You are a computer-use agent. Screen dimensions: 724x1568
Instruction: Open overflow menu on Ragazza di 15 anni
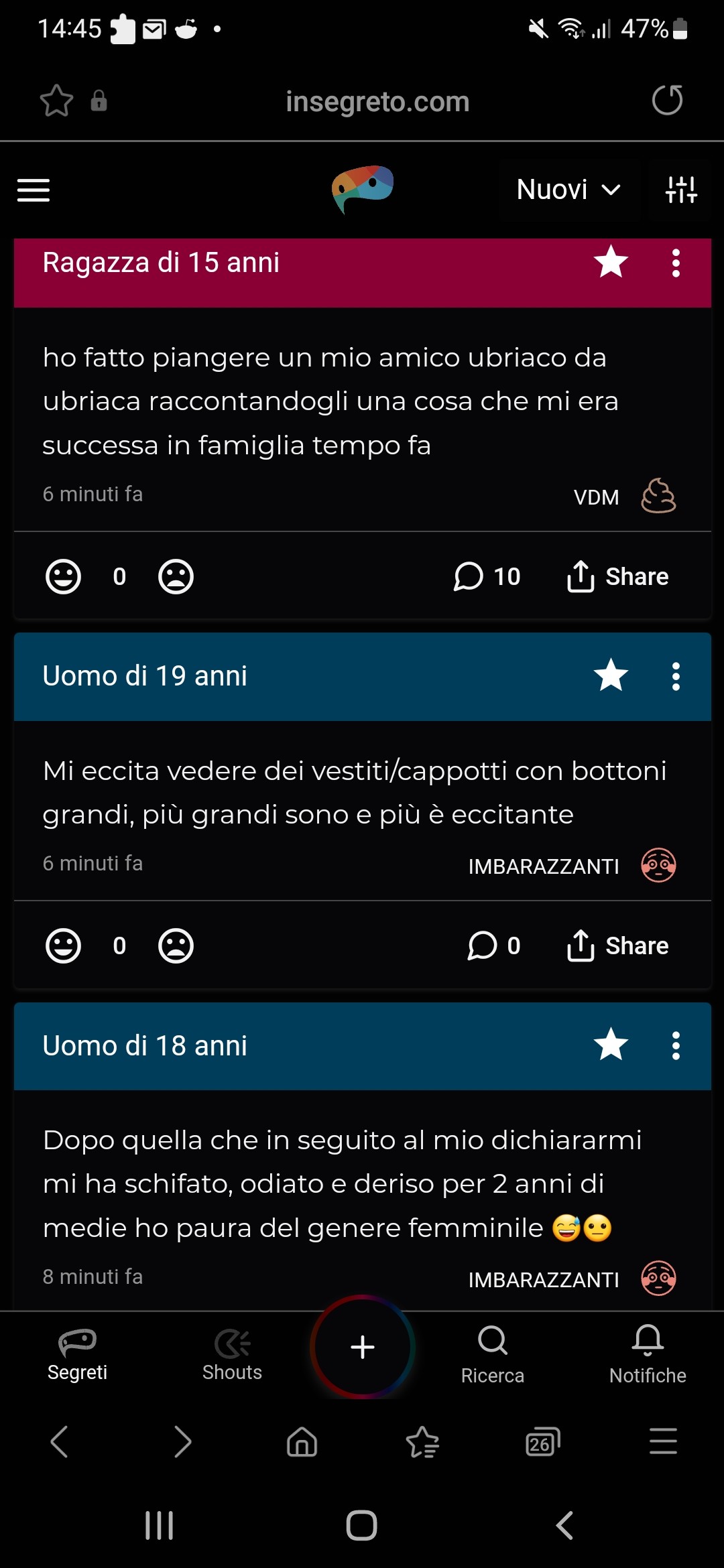676,263
